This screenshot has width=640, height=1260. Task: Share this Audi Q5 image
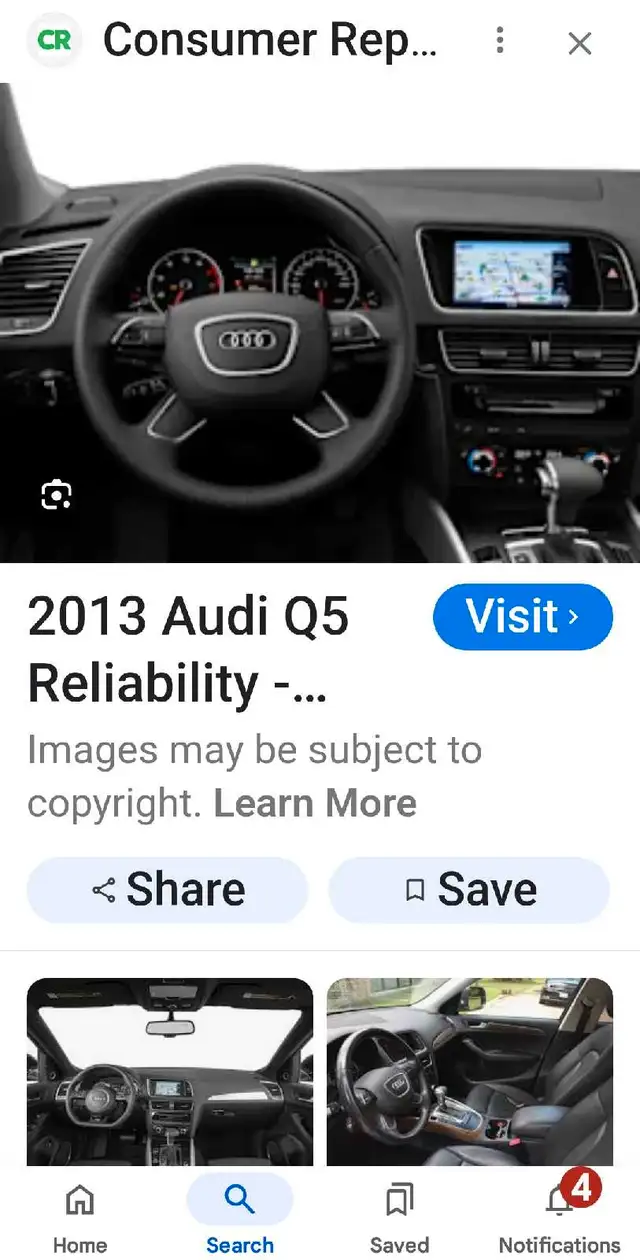point(167,889)
